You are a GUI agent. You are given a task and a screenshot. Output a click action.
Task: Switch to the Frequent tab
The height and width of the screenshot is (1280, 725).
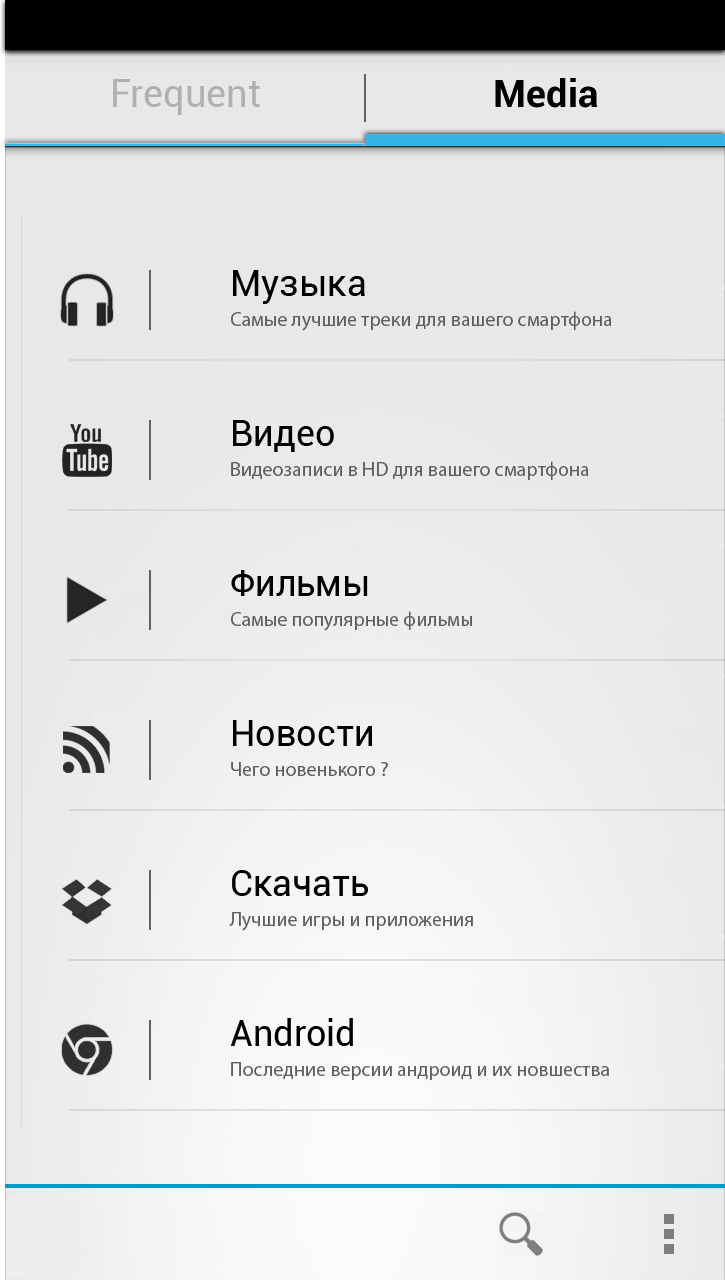(x=185, y=95)
